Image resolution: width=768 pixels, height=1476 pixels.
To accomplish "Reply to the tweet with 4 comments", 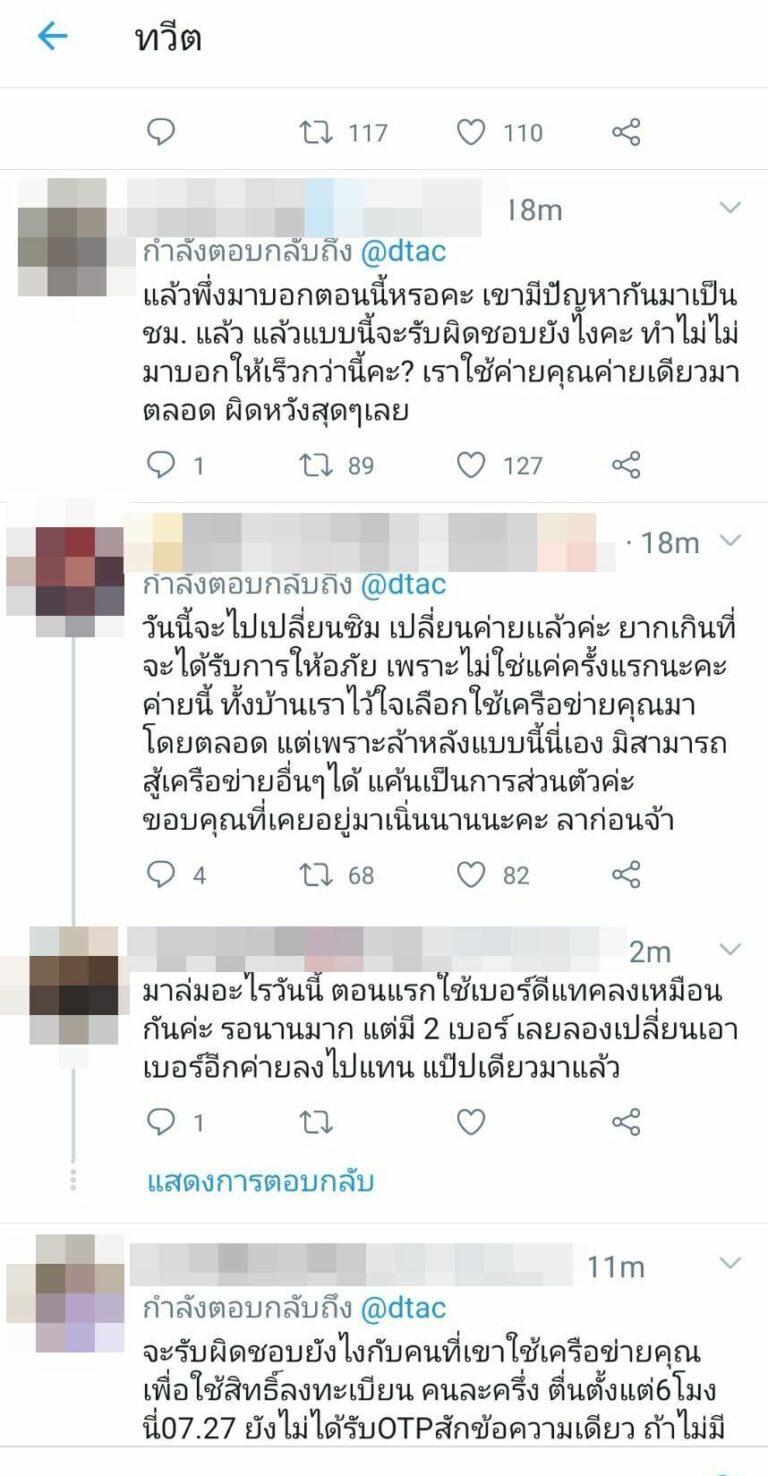I will (x=161, y=875).
